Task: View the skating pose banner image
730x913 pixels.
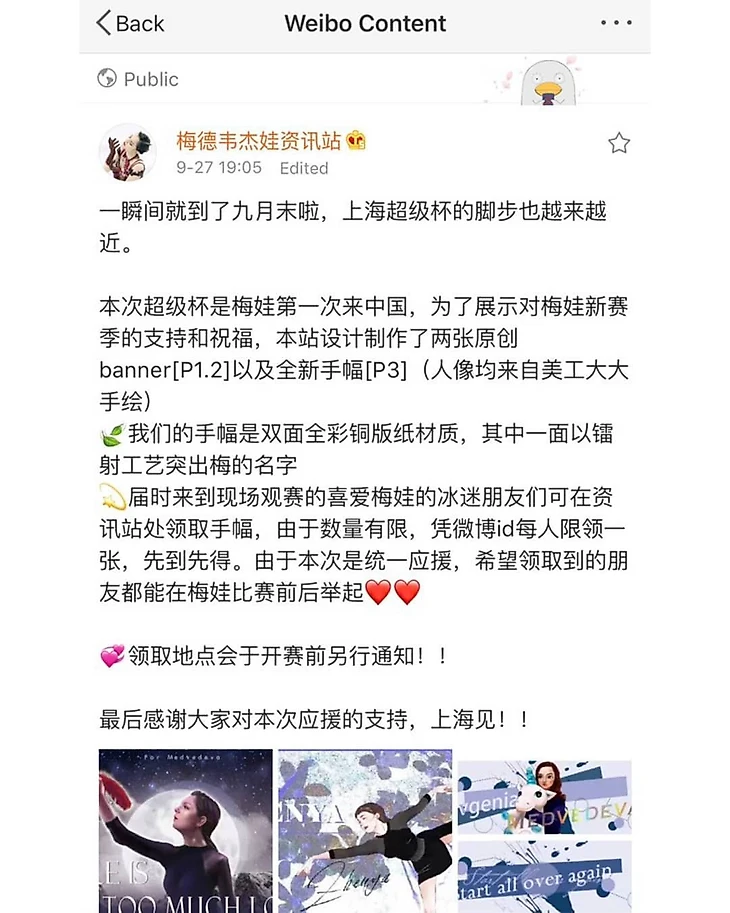Action: pos(365,830)
